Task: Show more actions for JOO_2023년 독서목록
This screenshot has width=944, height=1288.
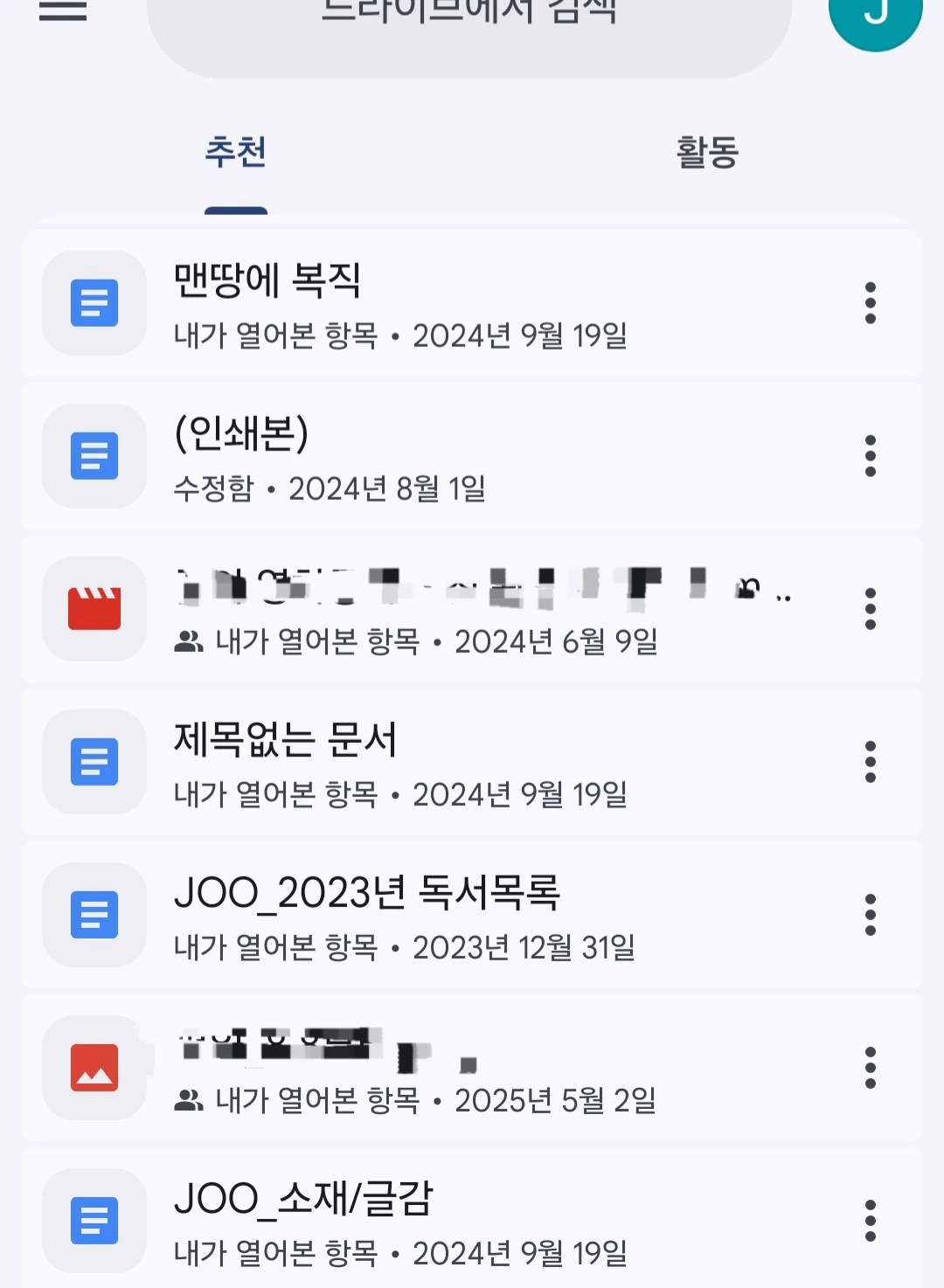Action: tap(870, 915)
